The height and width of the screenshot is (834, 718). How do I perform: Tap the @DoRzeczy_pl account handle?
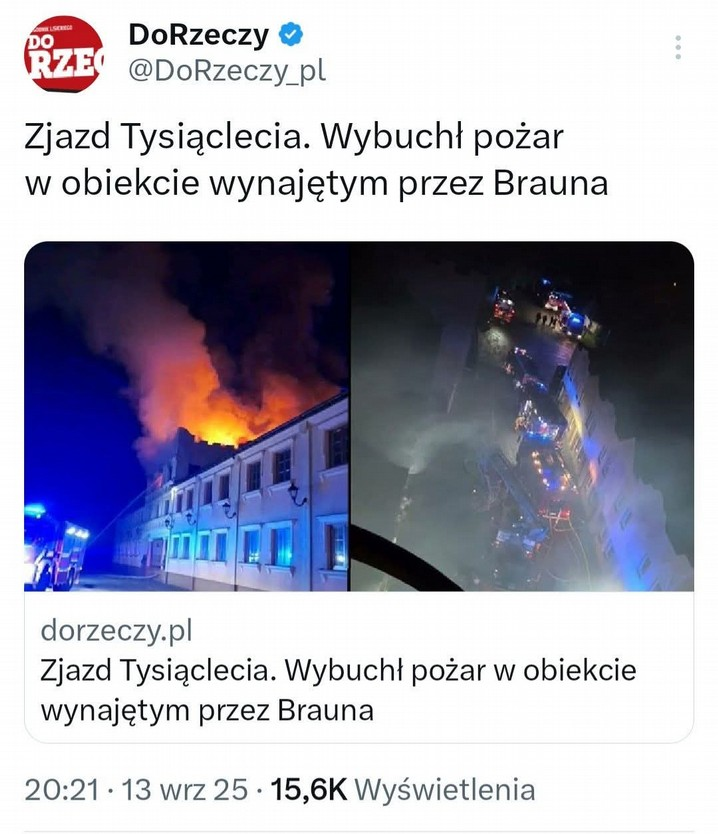pyautogui.click(x=226, y=72)
